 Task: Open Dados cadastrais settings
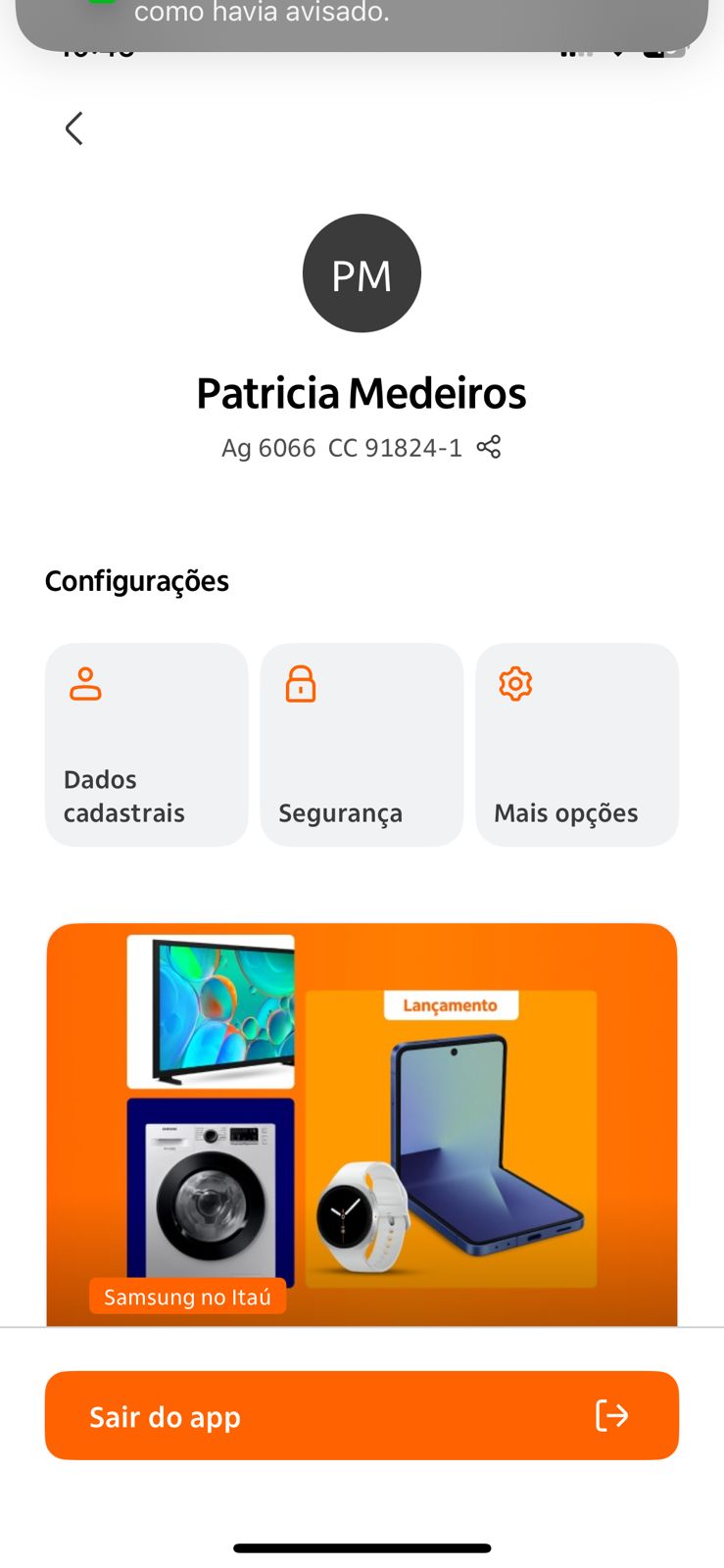(146, 745)
